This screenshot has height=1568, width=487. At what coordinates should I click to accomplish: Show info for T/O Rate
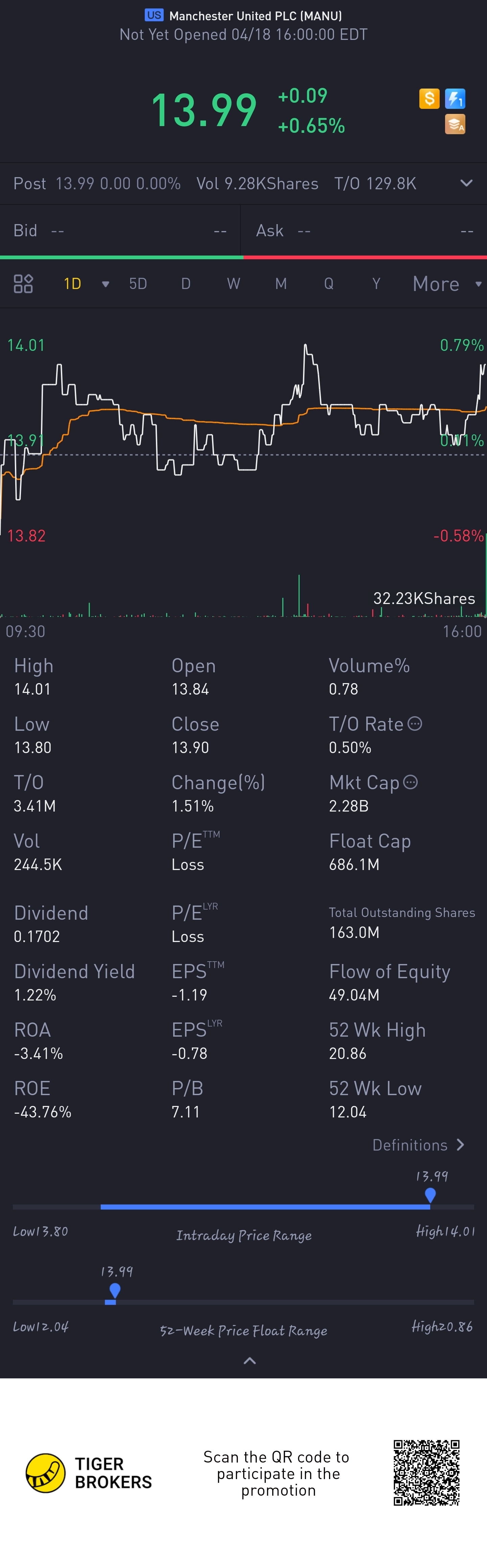(415, 724)
